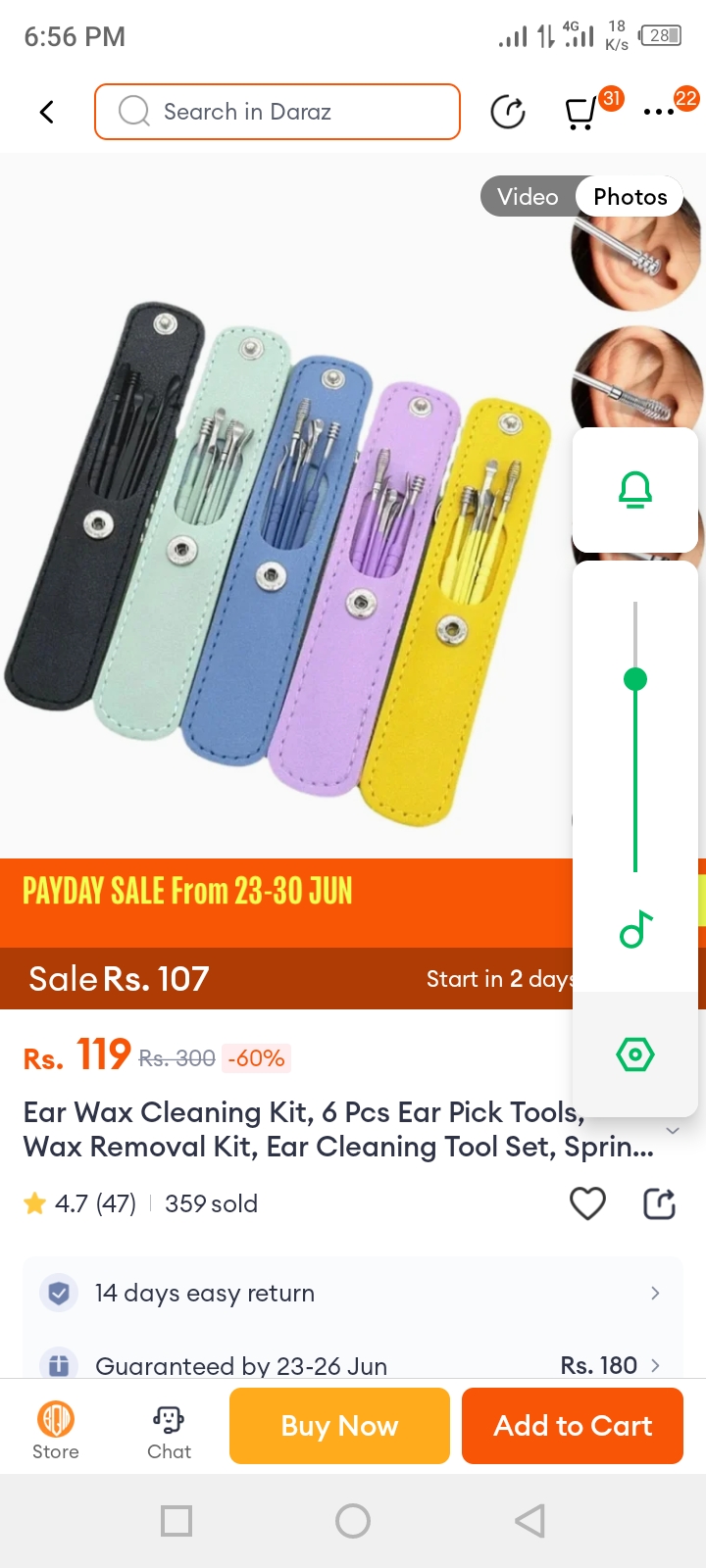The height and width of the screenshot is (1568, 706).
Task: Tap the system home button
Action: point(353,1521)
